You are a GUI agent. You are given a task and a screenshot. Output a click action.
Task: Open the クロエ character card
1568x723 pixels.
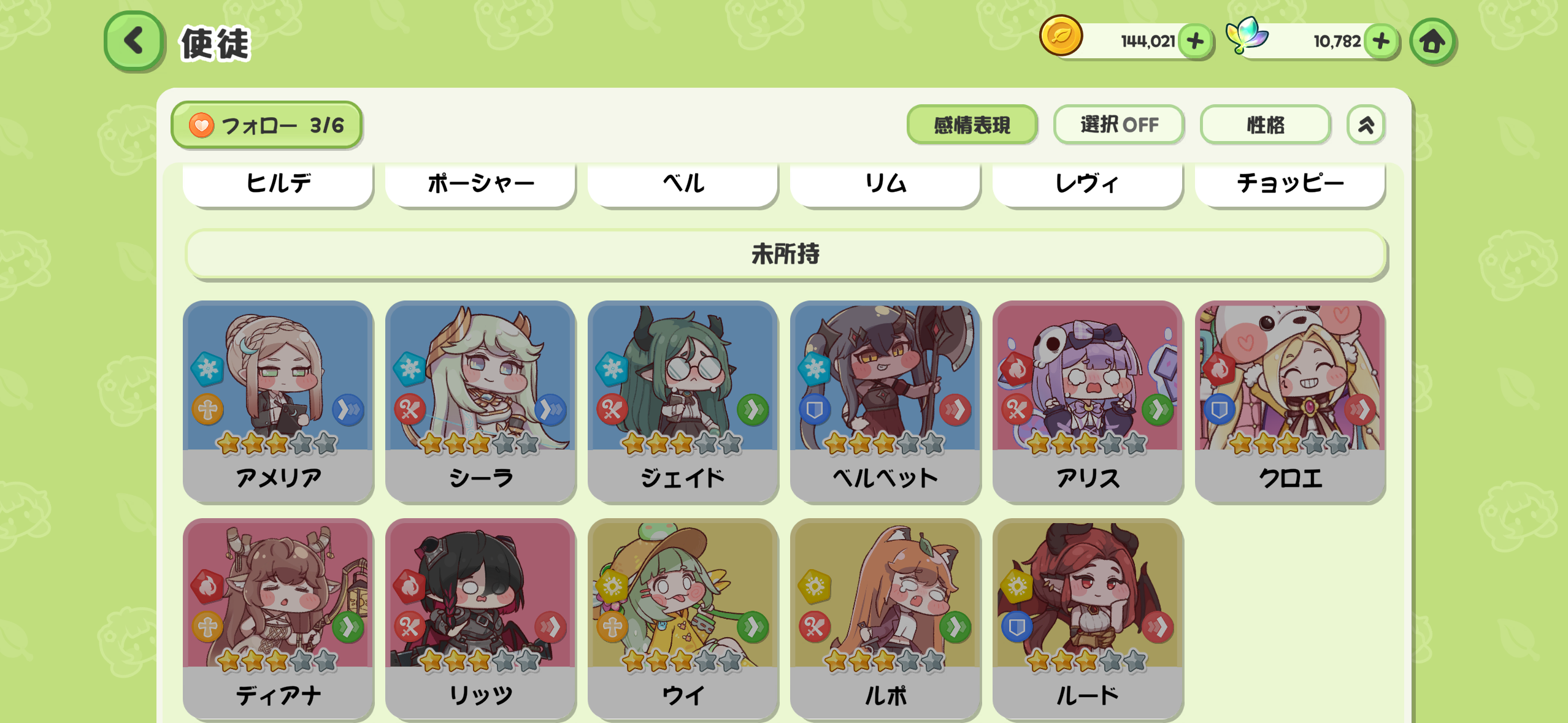point(1289,402)
